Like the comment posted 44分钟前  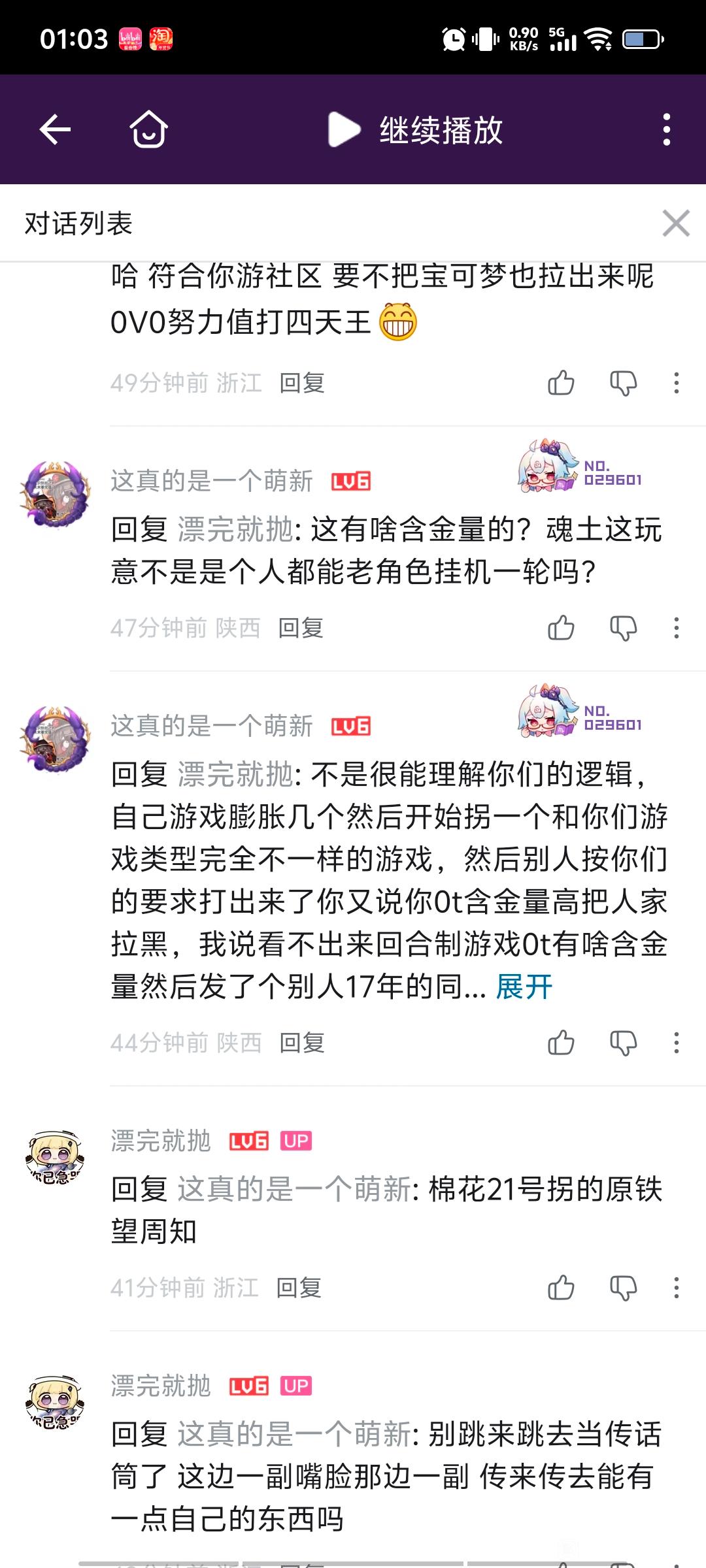pyautogui.click(x=561, y=1043)
